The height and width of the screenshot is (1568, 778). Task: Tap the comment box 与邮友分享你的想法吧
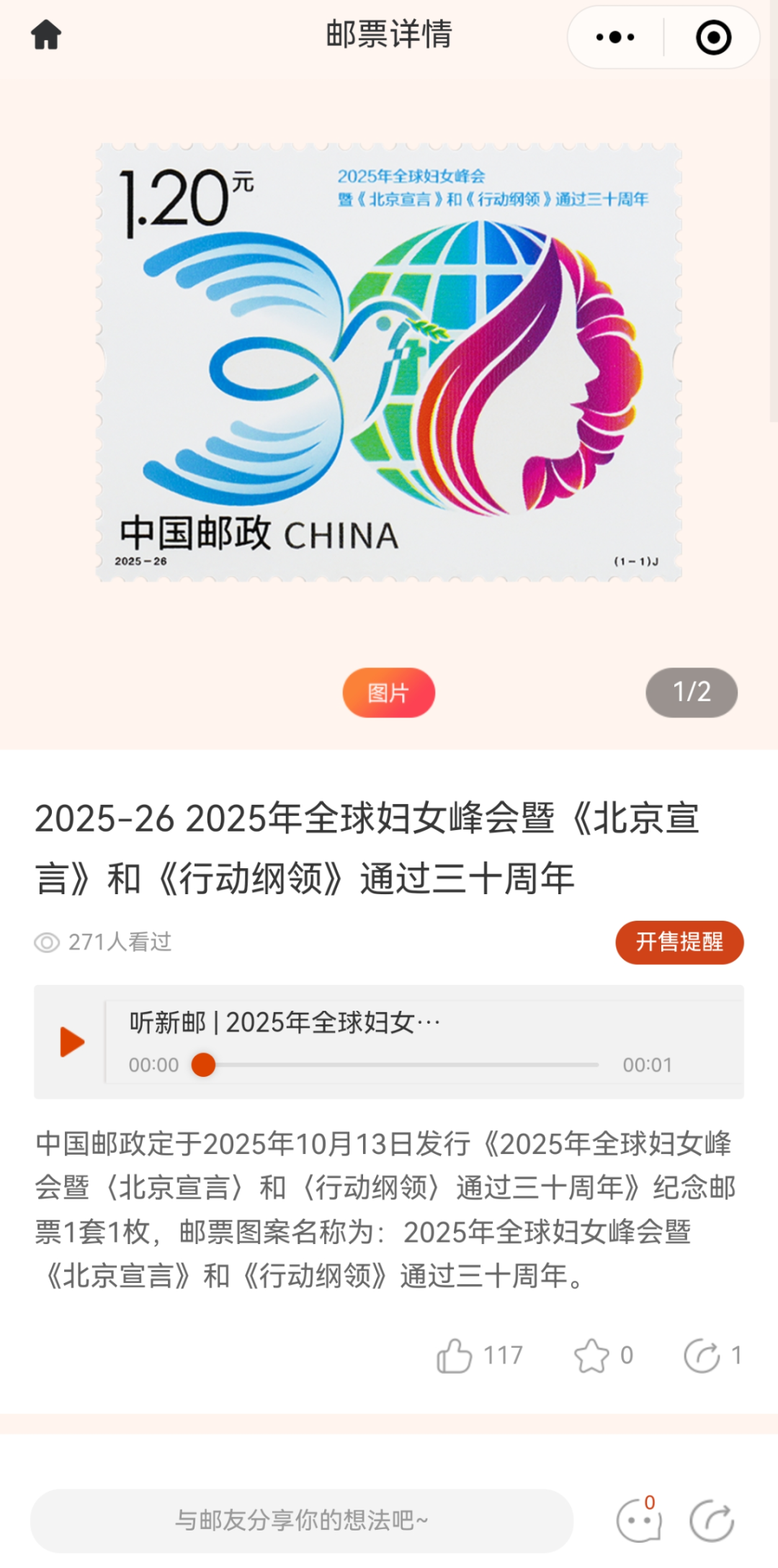[x=302, y=1520]
